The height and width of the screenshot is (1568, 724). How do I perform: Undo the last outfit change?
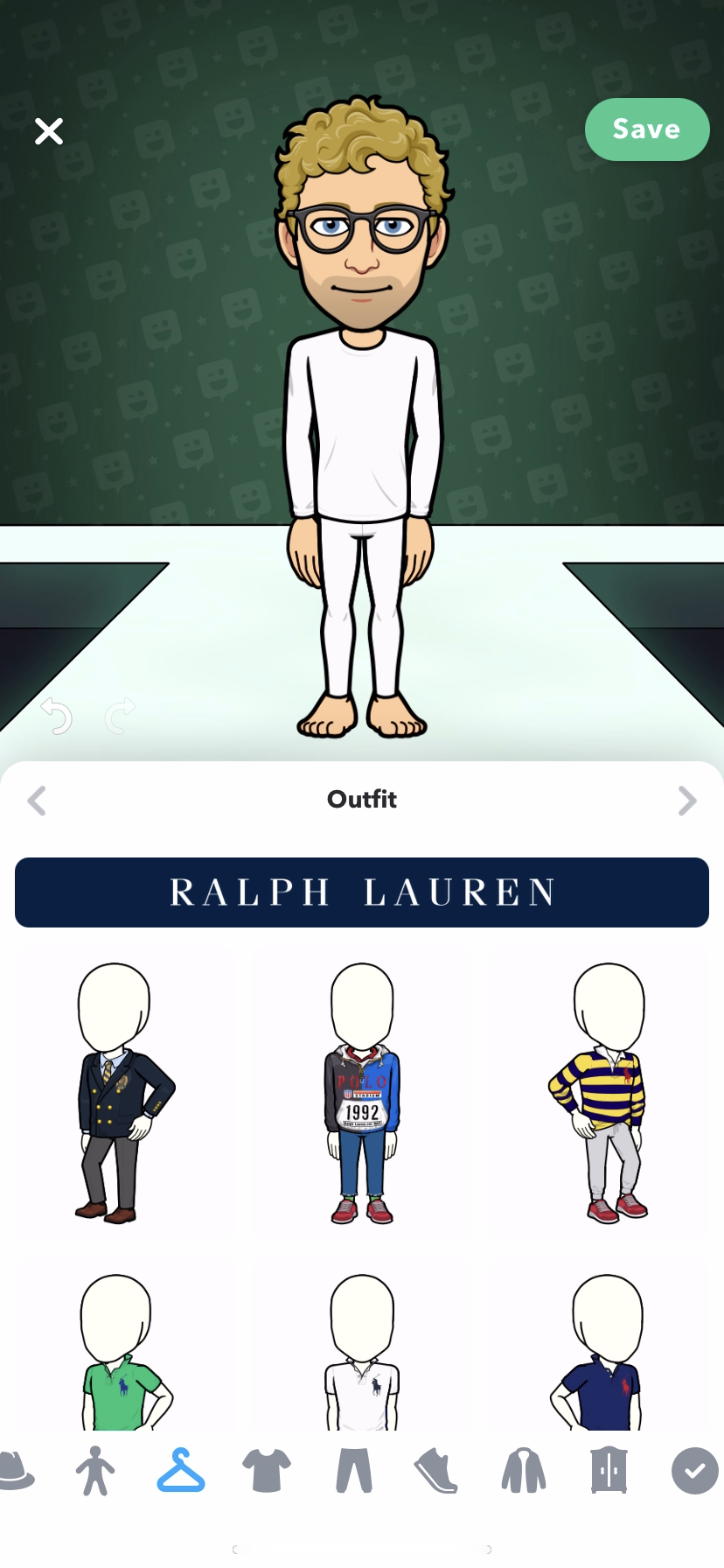[57, 717]
